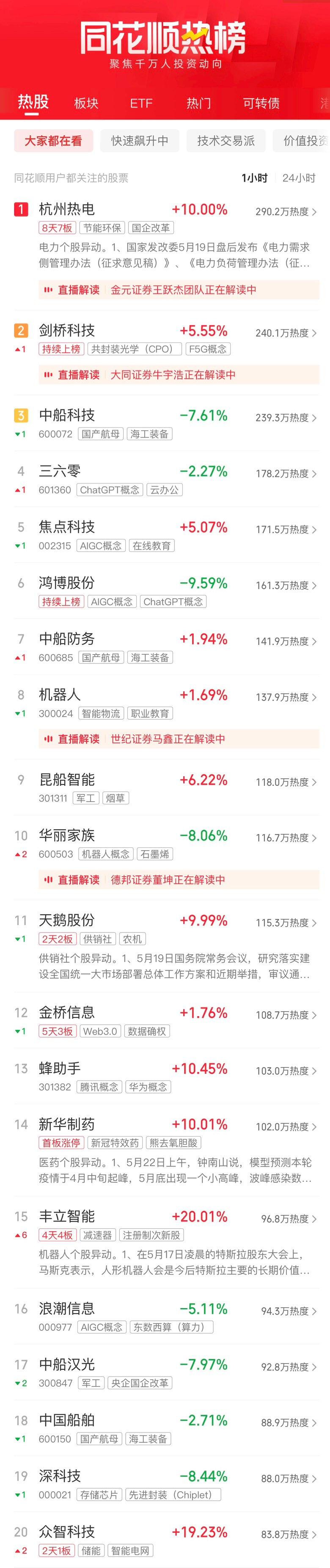Open stock 众智科技 row
The height and width of the screenshot is (1568, 330).
pos(67,1532)
